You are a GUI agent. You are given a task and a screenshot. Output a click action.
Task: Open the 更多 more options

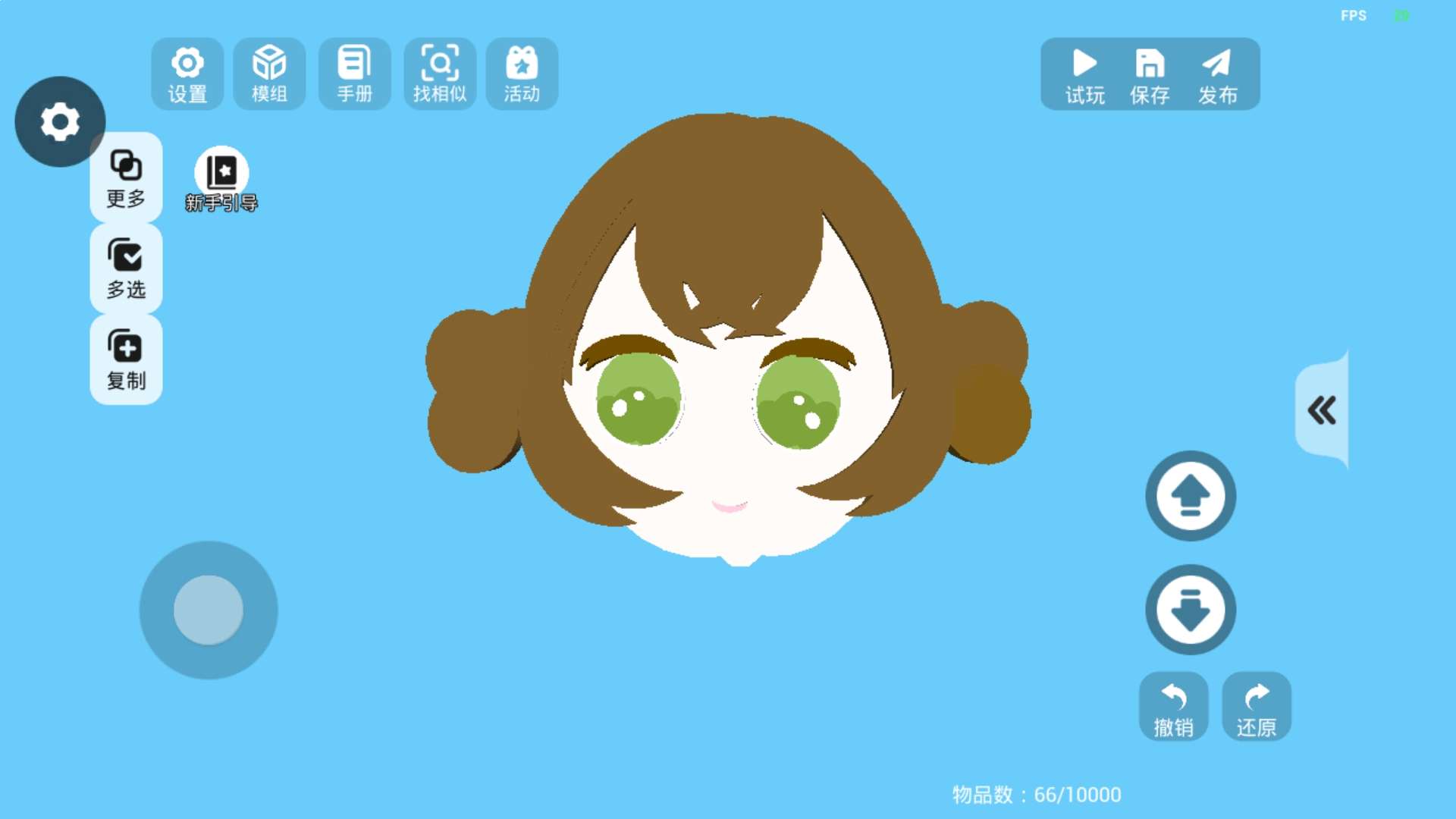(126, 177)
